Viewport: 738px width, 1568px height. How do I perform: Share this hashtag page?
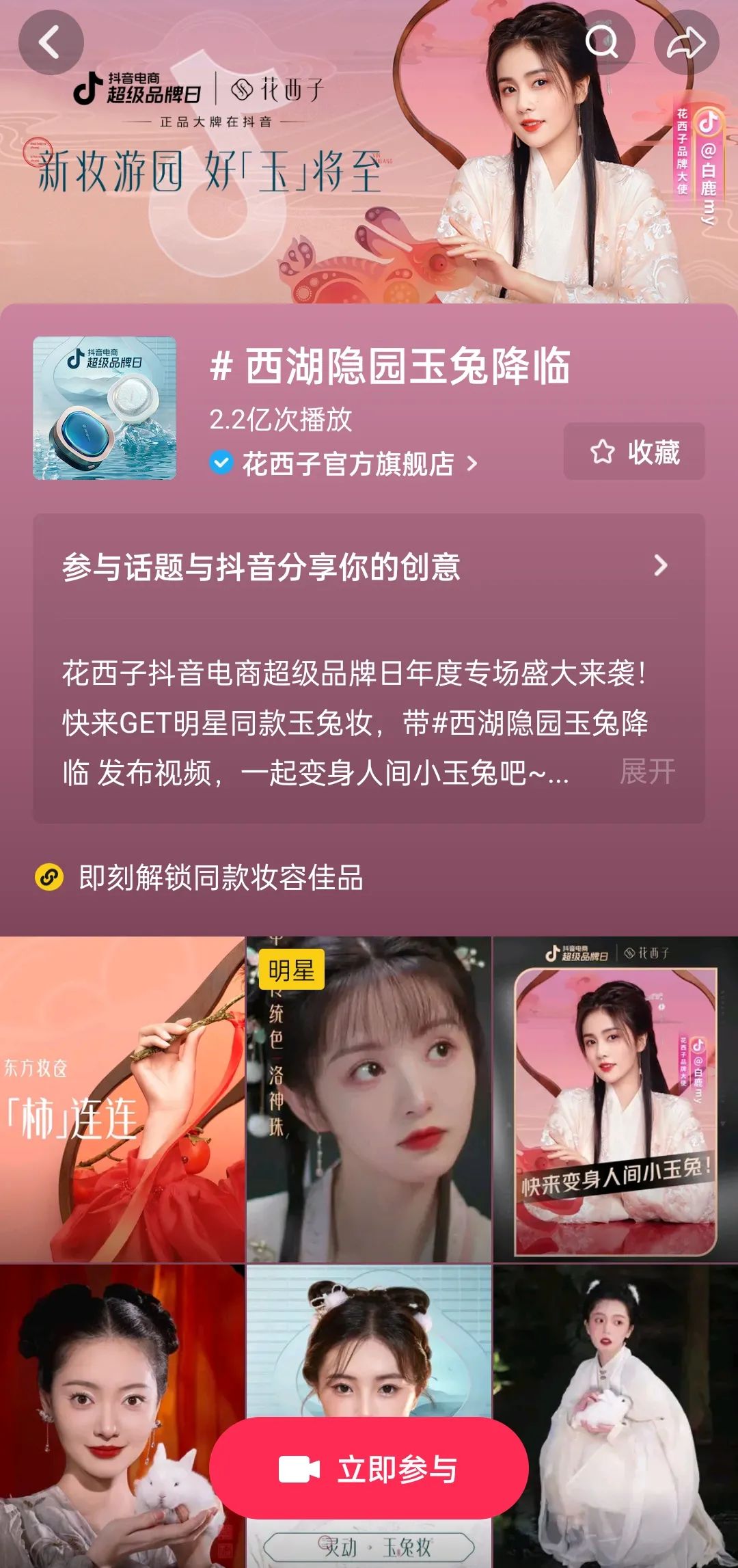pyautogui.click(x=686, y=42)
